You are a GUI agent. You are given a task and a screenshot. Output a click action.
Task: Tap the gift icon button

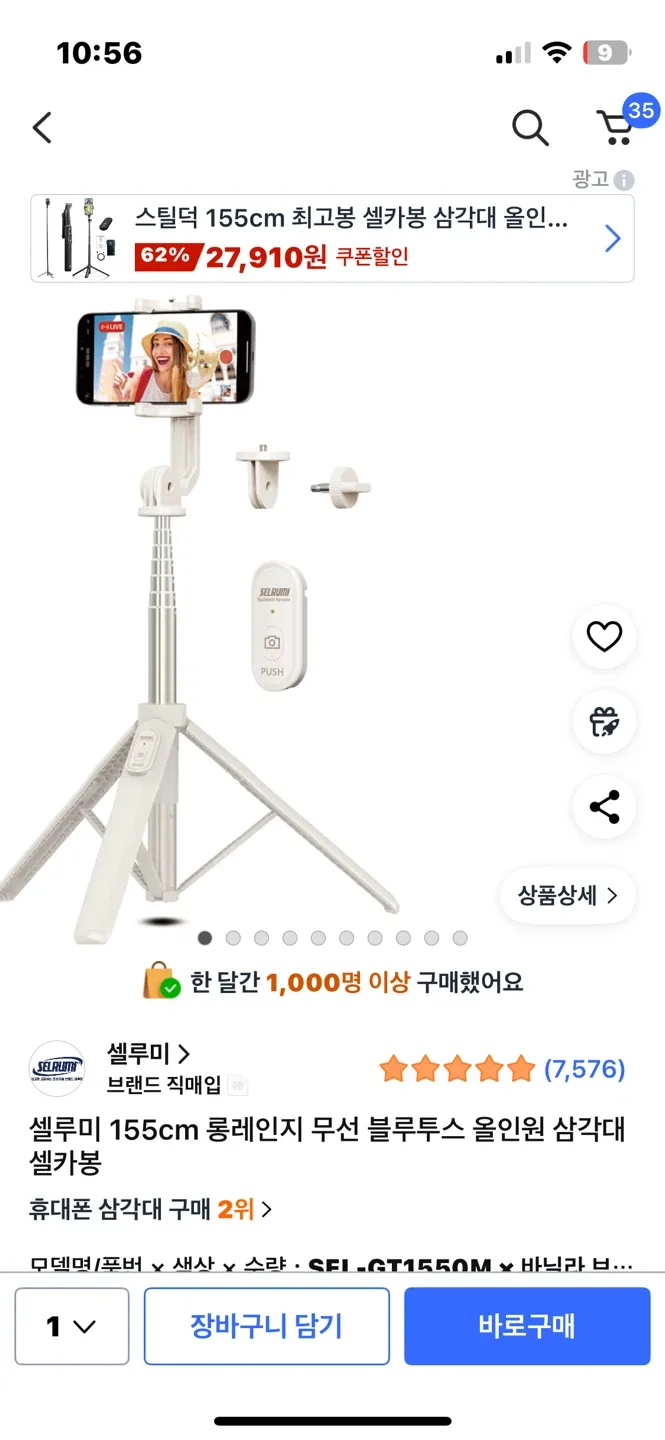[x=604, y=722]
